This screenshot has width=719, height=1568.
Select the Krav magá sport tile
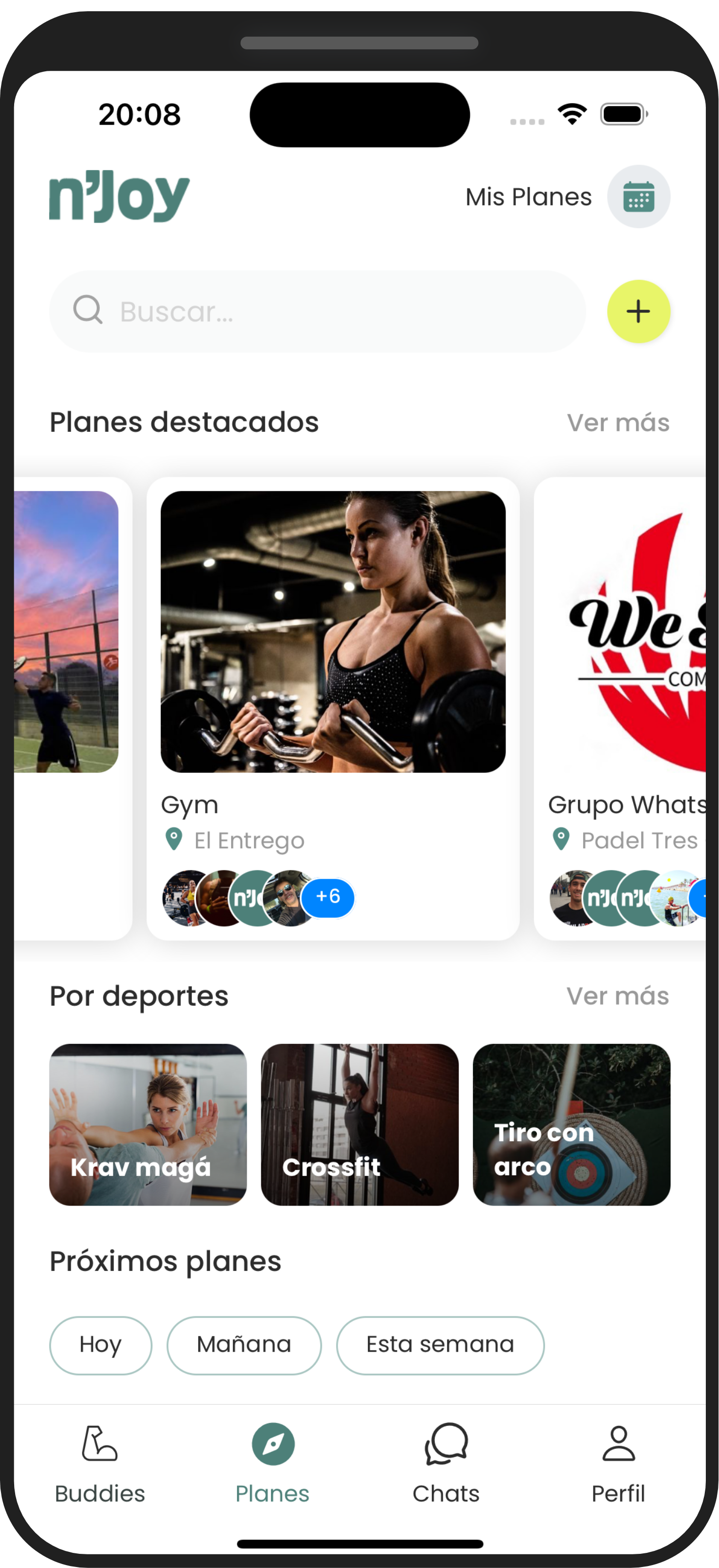(x=148, y=1124)
